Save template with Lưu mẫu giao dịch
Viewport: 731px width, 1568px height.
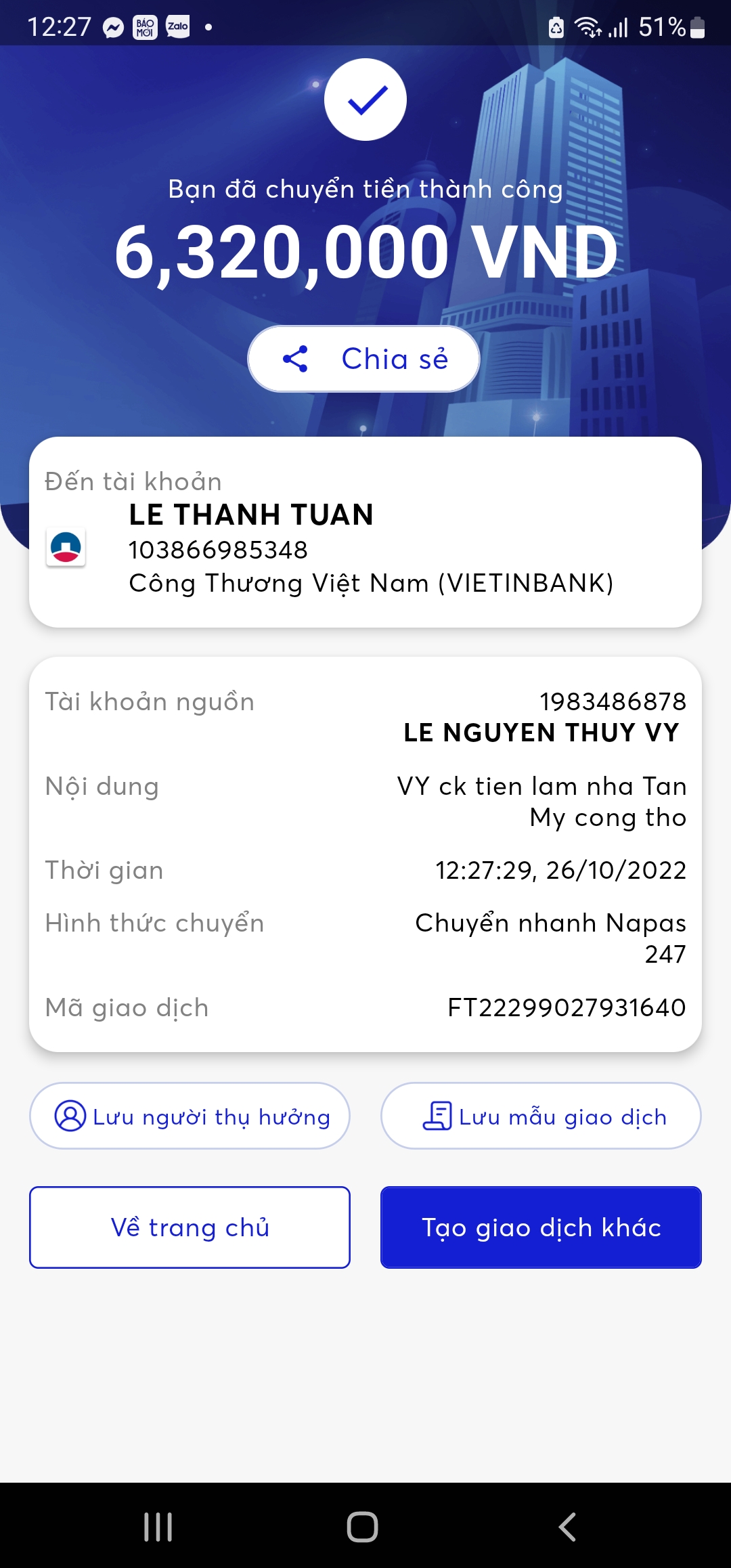coord(541,1116)
